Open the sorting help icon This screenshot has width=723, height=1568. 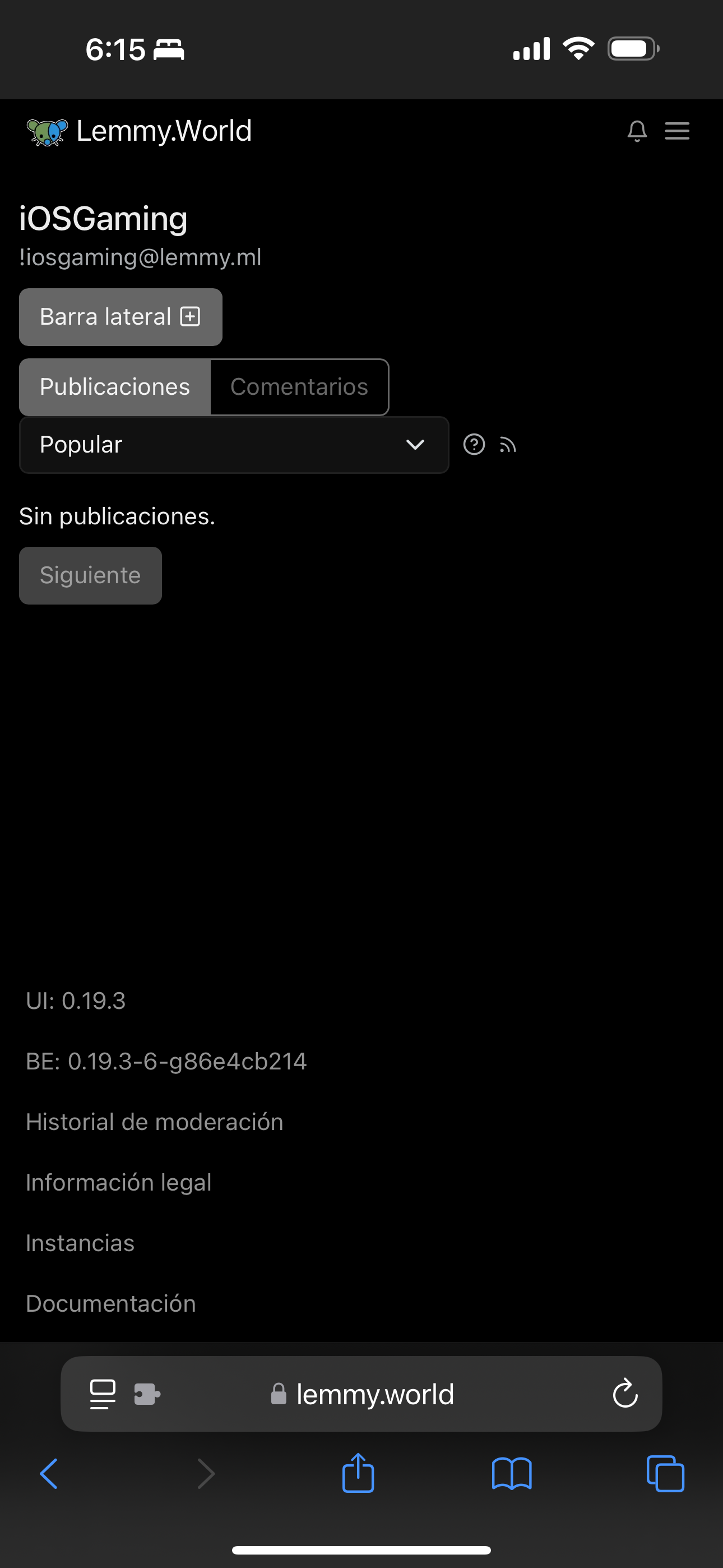pos(474,445)
